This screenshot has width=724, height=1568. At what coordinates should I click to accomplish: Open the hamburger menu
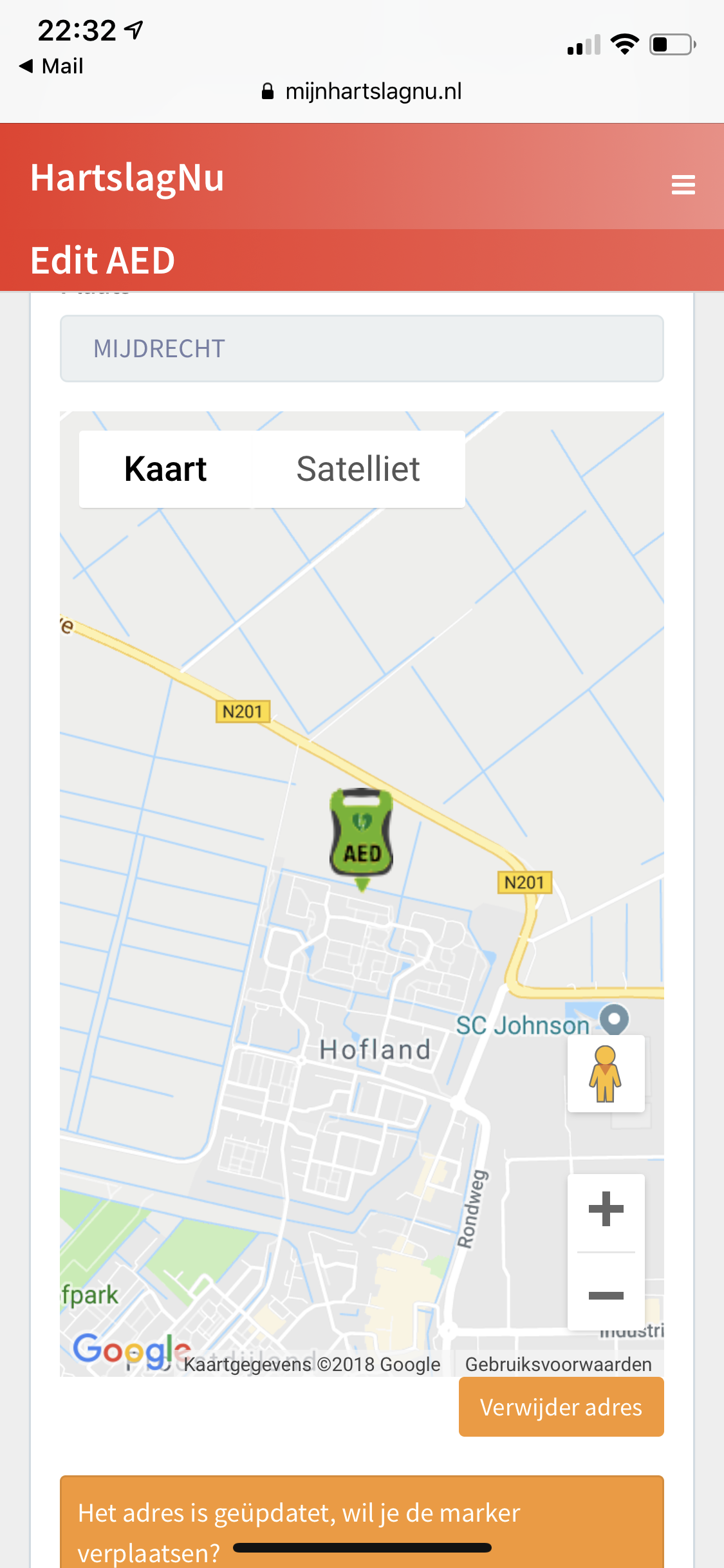(x=683, y=184)
